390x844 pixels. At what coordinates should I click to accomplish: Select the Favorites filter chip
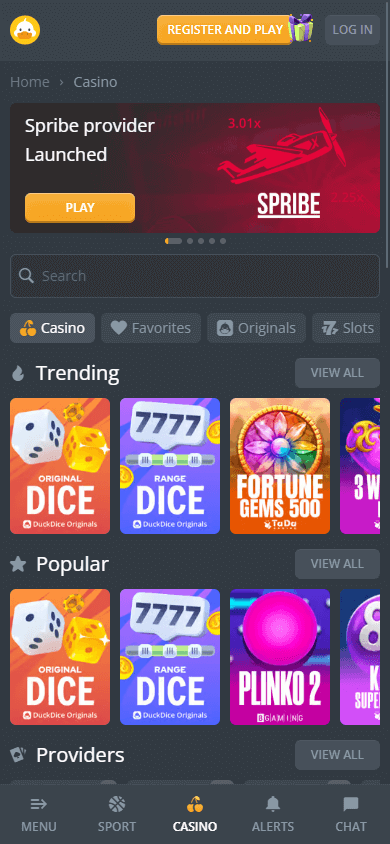click(x=151, y=328)
